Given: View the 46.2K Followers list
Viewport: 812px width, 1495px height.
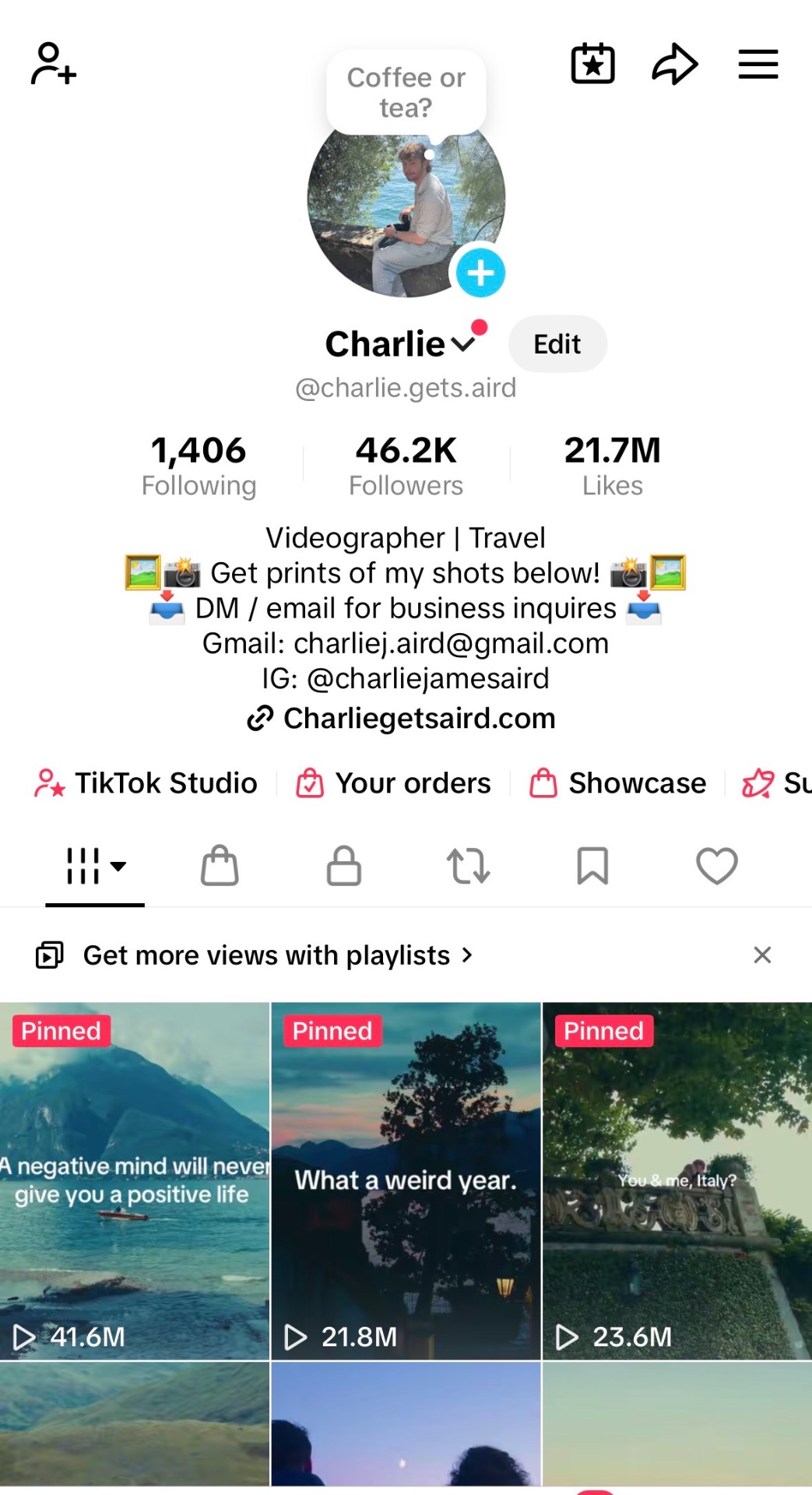Looking at the screenshot, I should [406, 466].
